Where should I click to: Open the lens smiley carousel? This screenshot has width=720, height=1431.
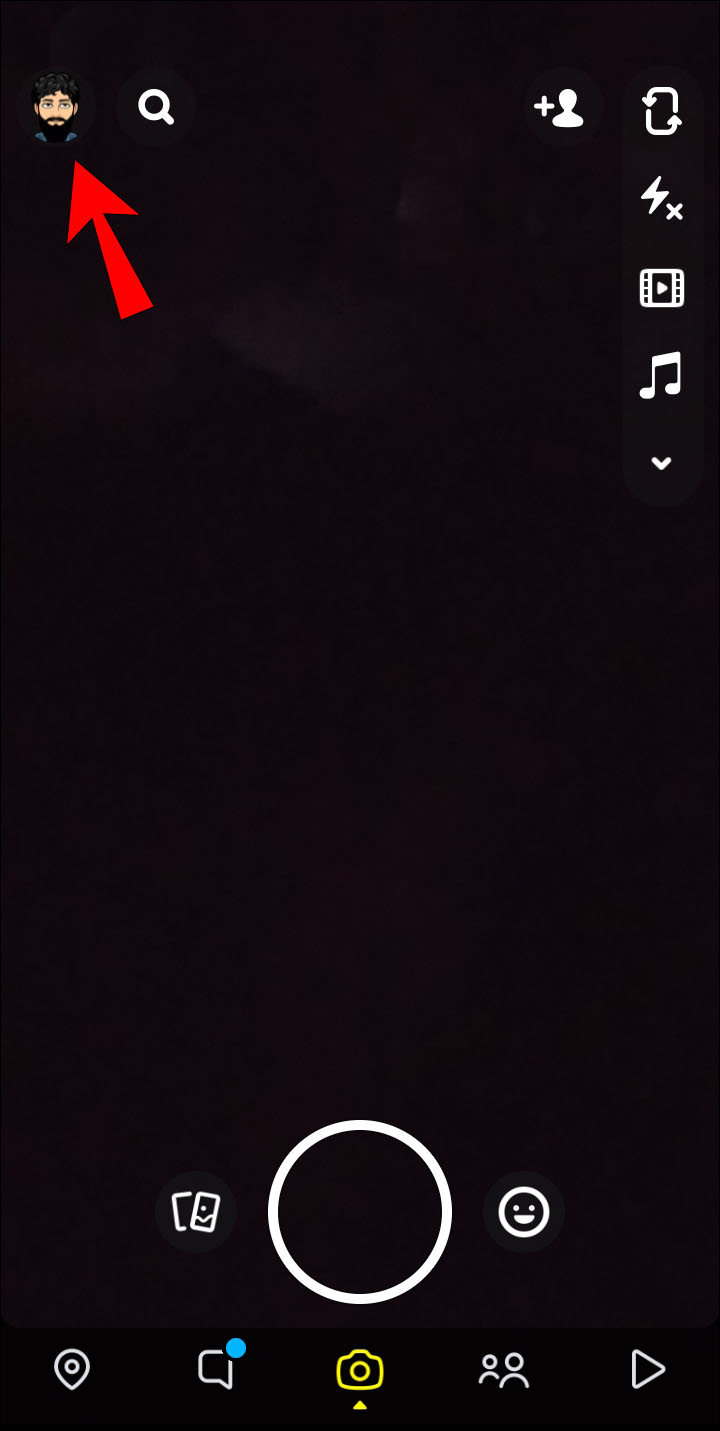[x=524, y=1212]
